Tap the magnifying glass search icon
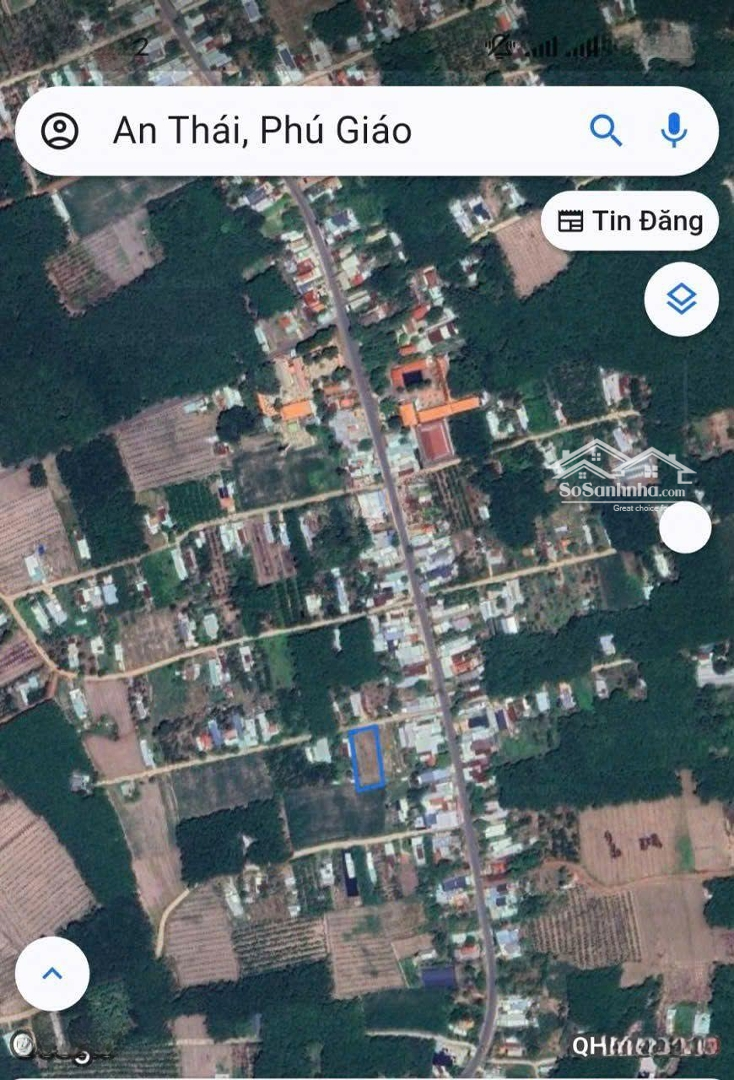 [606, 130]
